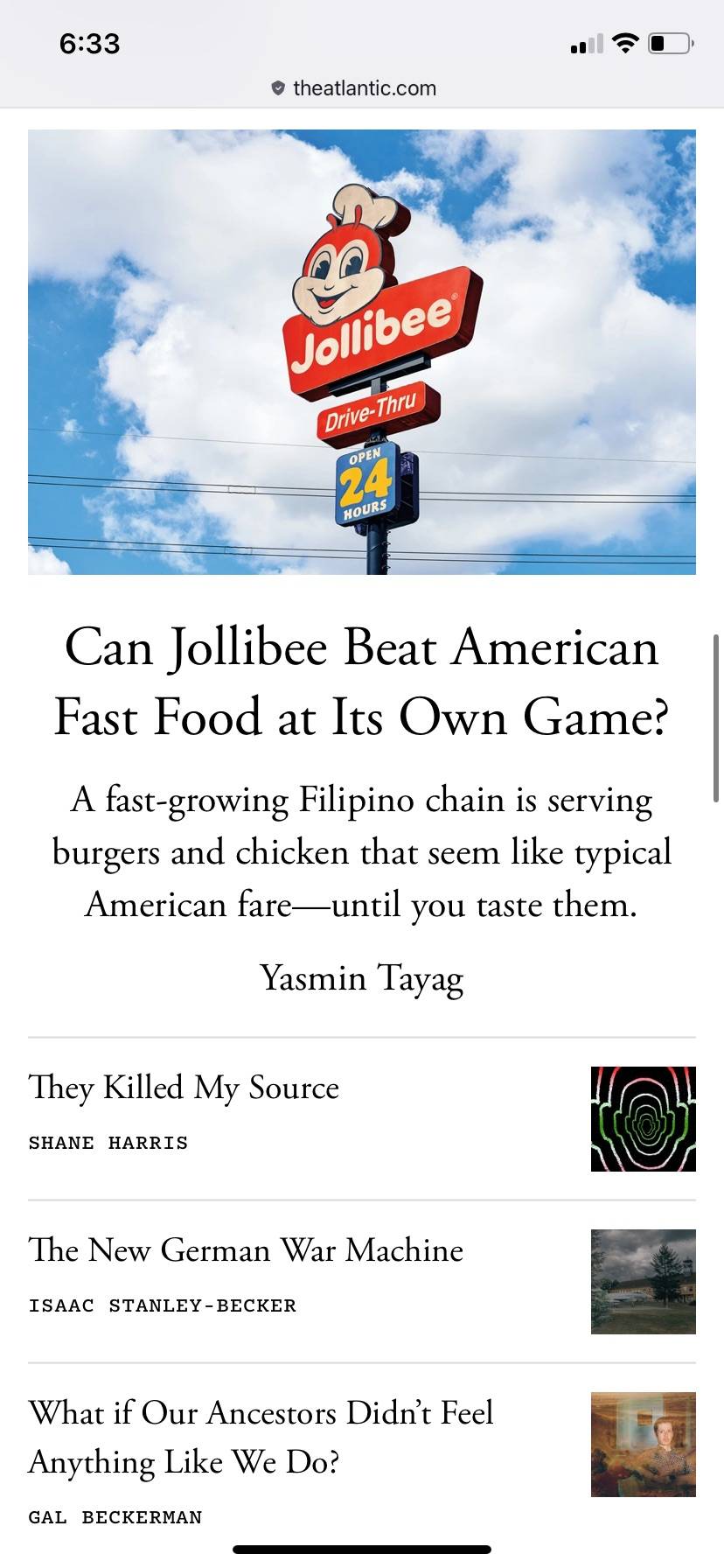Read 'The New German War Machine'

[246, 1249]
